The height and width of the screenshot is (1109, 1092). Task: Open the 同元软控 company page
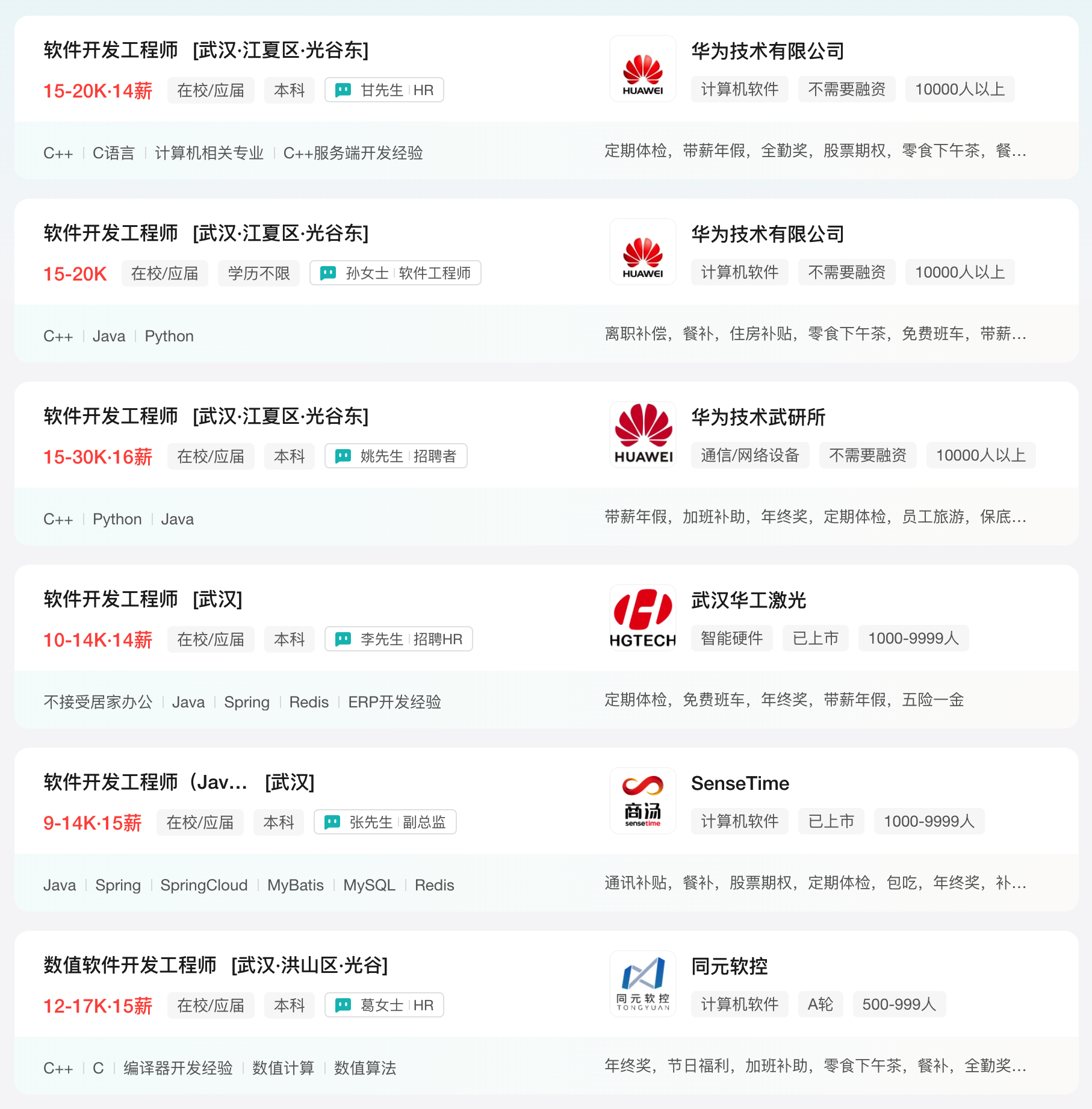[x=729, y=966]
